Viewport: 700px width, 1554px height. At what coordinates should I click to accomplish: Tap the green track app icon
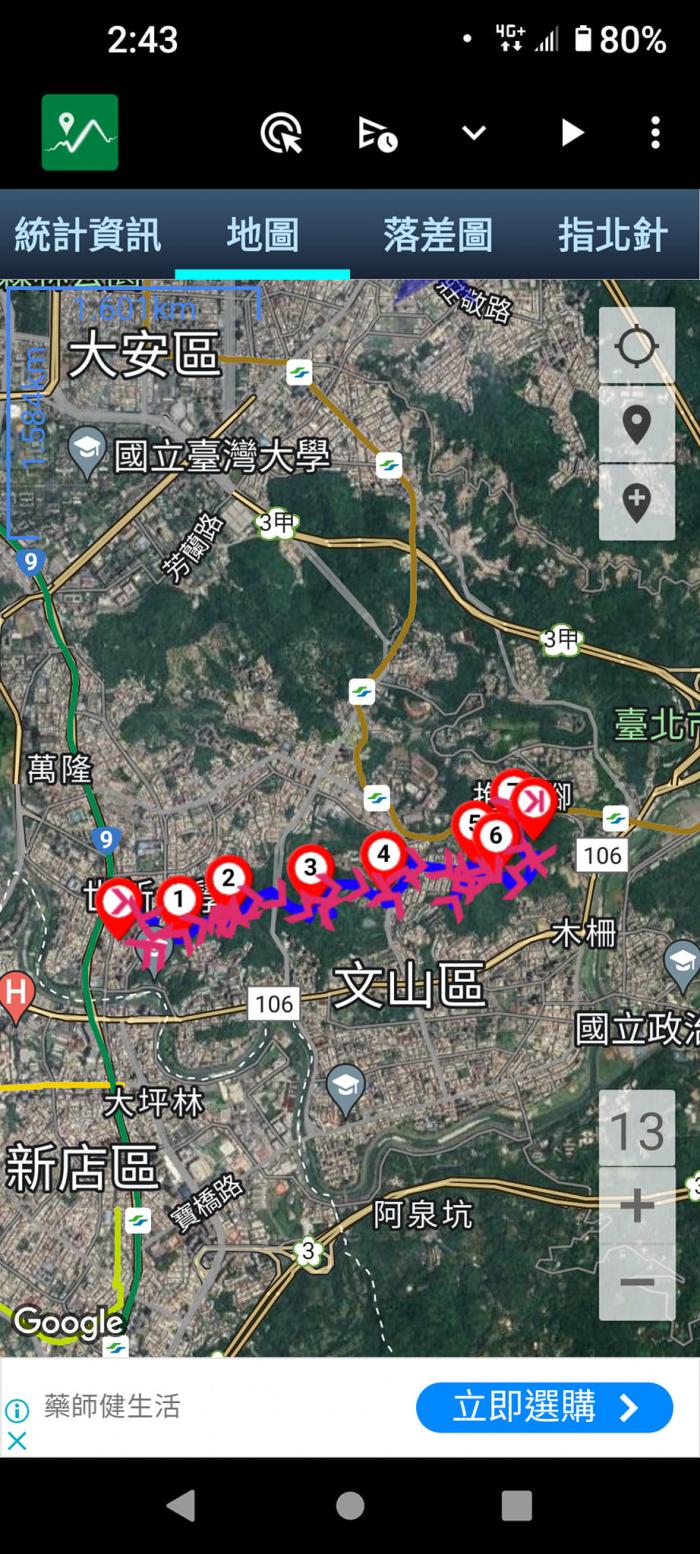(80, 132)
